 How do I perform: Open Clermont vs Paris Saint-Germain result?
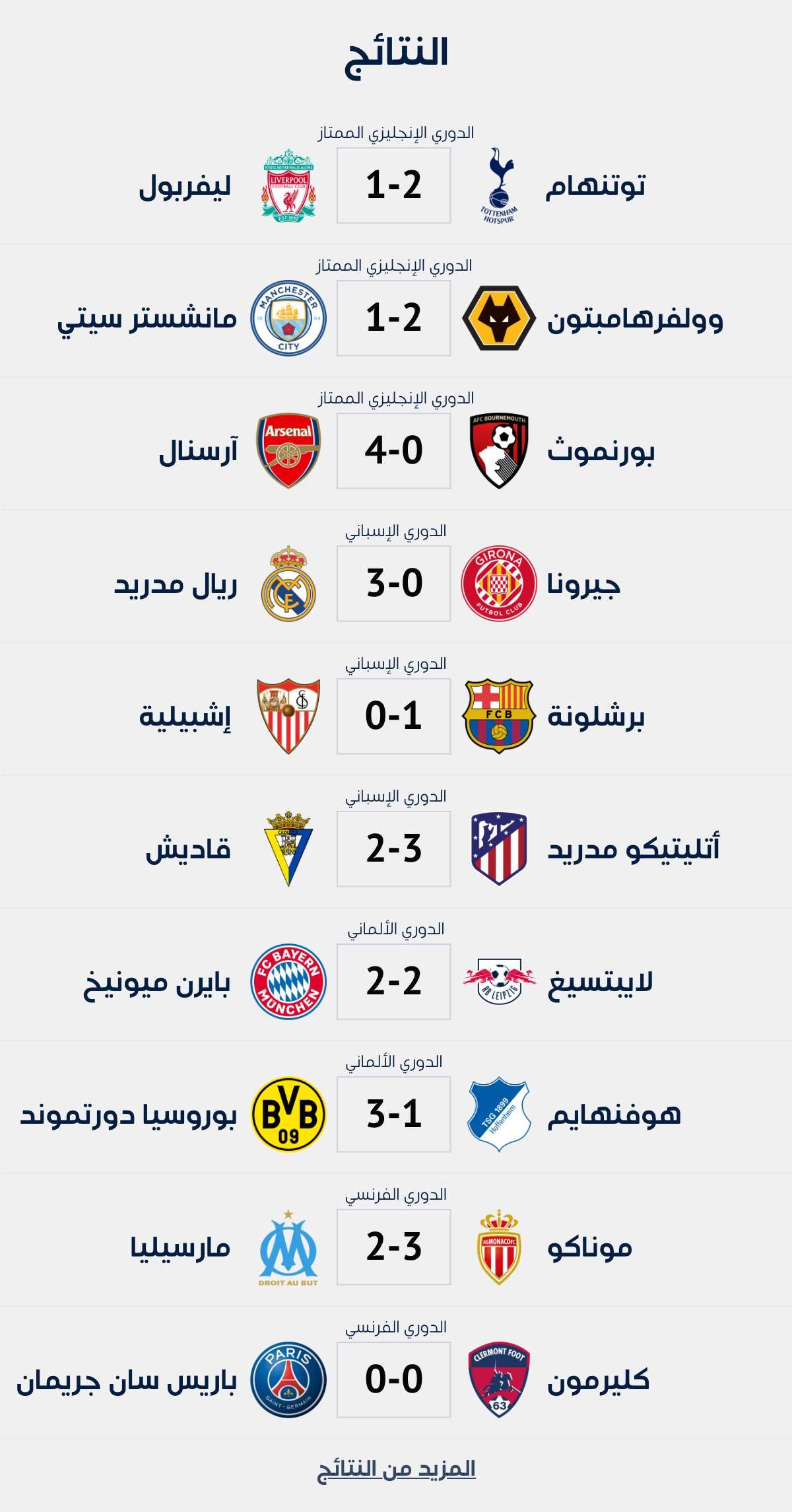click(x=394, y=1380)
